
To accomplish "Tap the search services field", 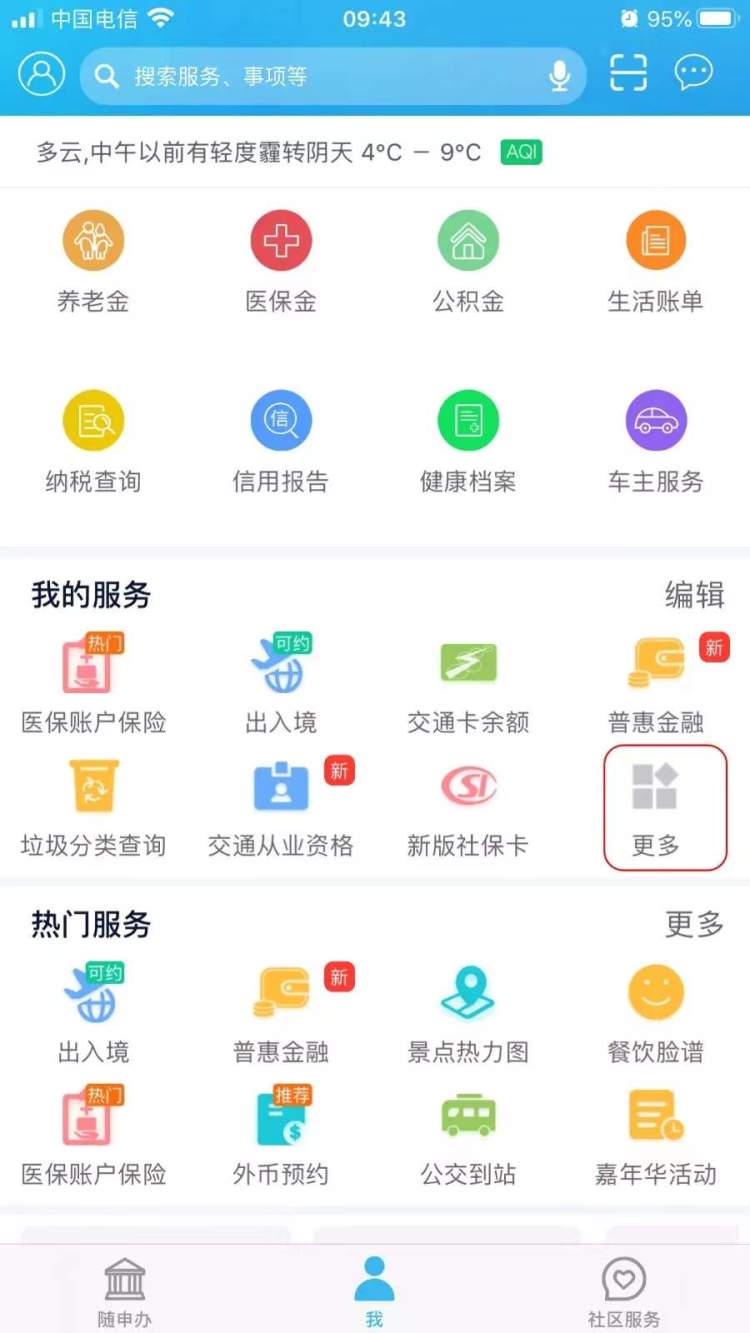I will [320, 76].
